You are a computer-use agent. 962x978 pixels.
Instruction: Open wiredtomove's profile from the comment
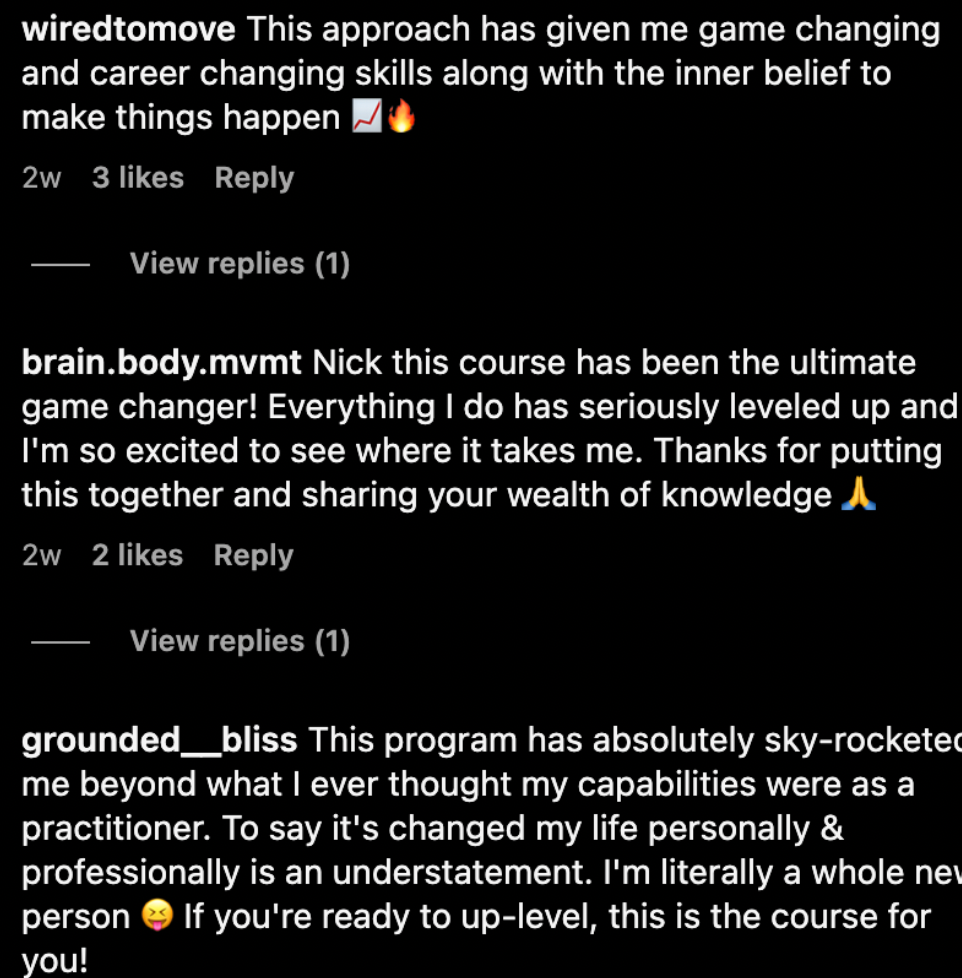[x=129, y=29]
